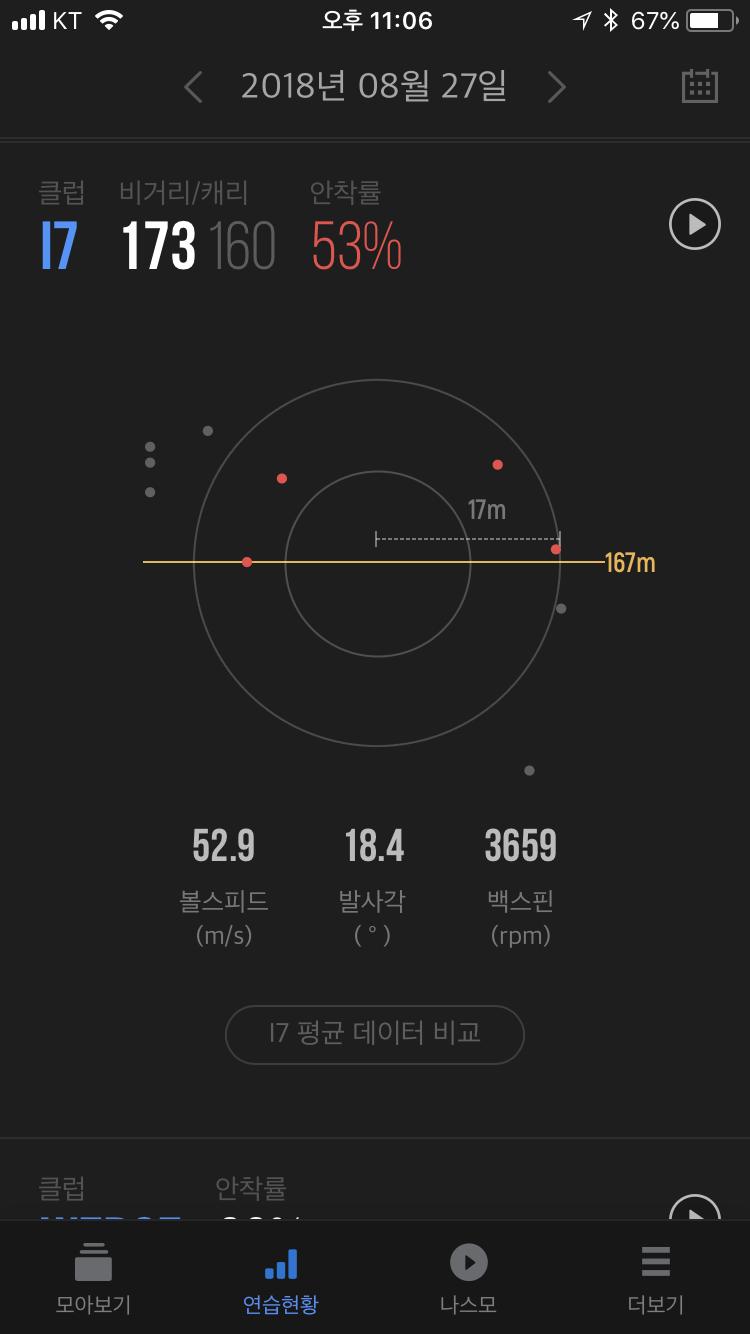Image resolution: width=750 pixels, height=1334 pixels.
Task: Go to the previous date
Action: click(194, 88)
